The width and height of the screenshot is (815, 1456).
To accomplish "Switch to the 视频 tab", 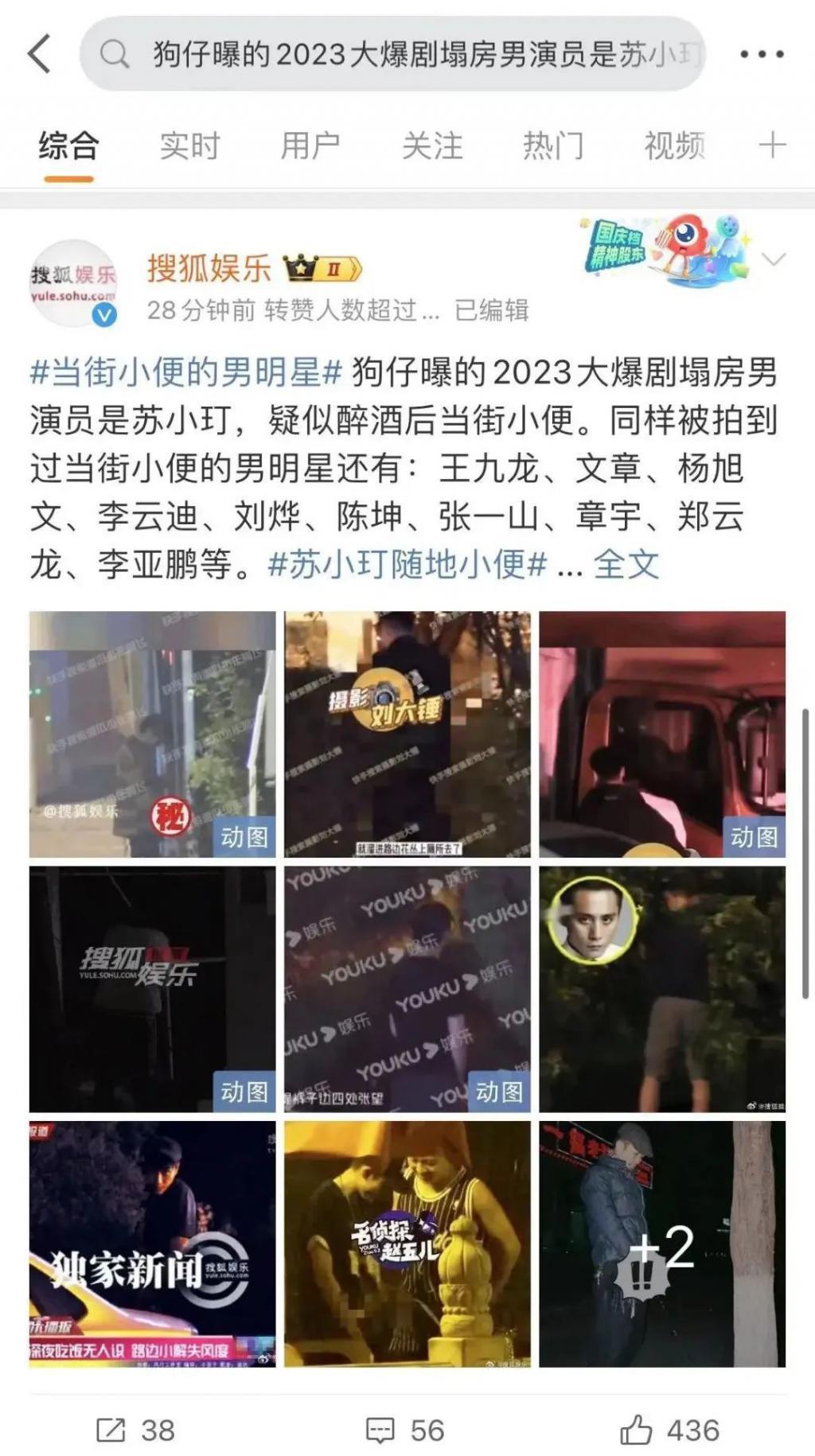I will click(x=673, y=145).
